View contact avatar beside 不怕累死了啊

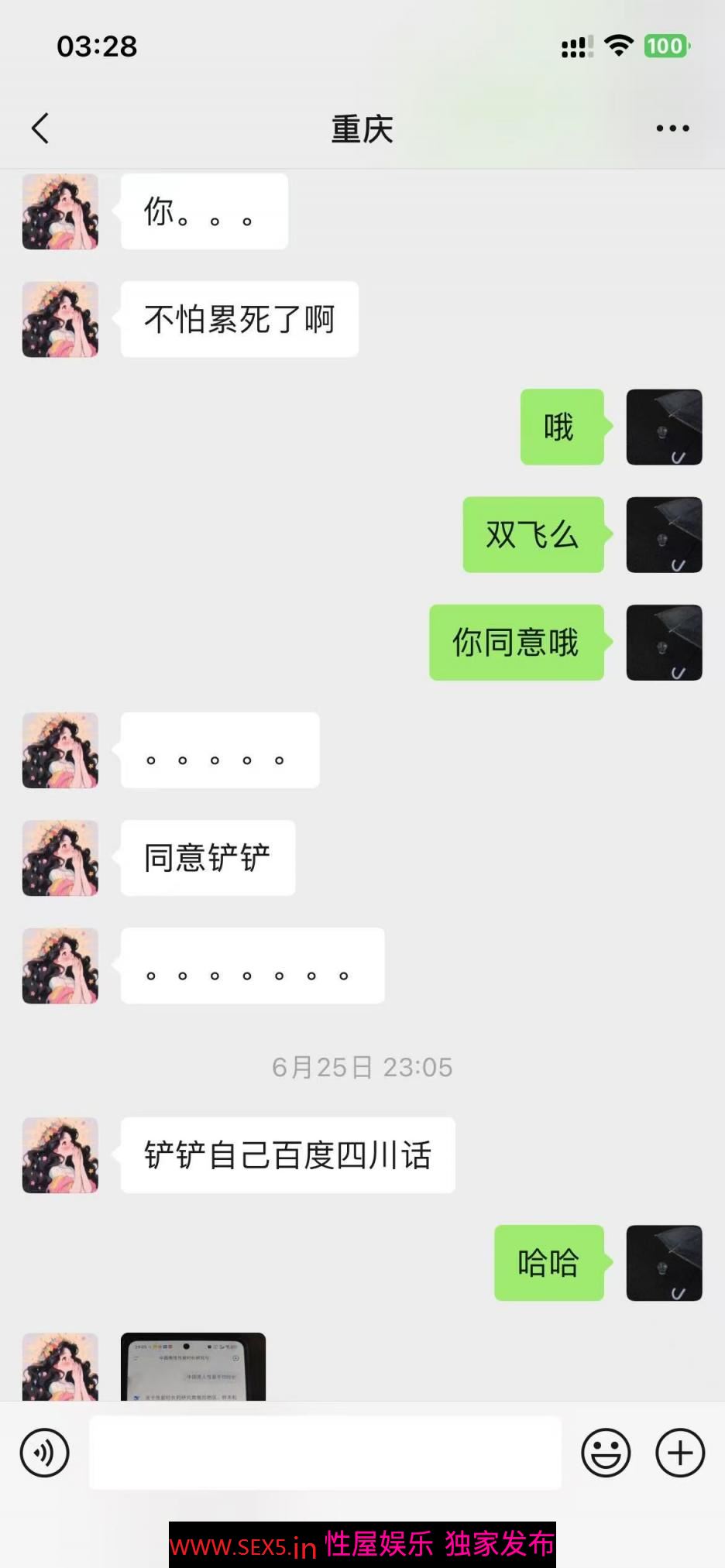[x=60, y=319]
